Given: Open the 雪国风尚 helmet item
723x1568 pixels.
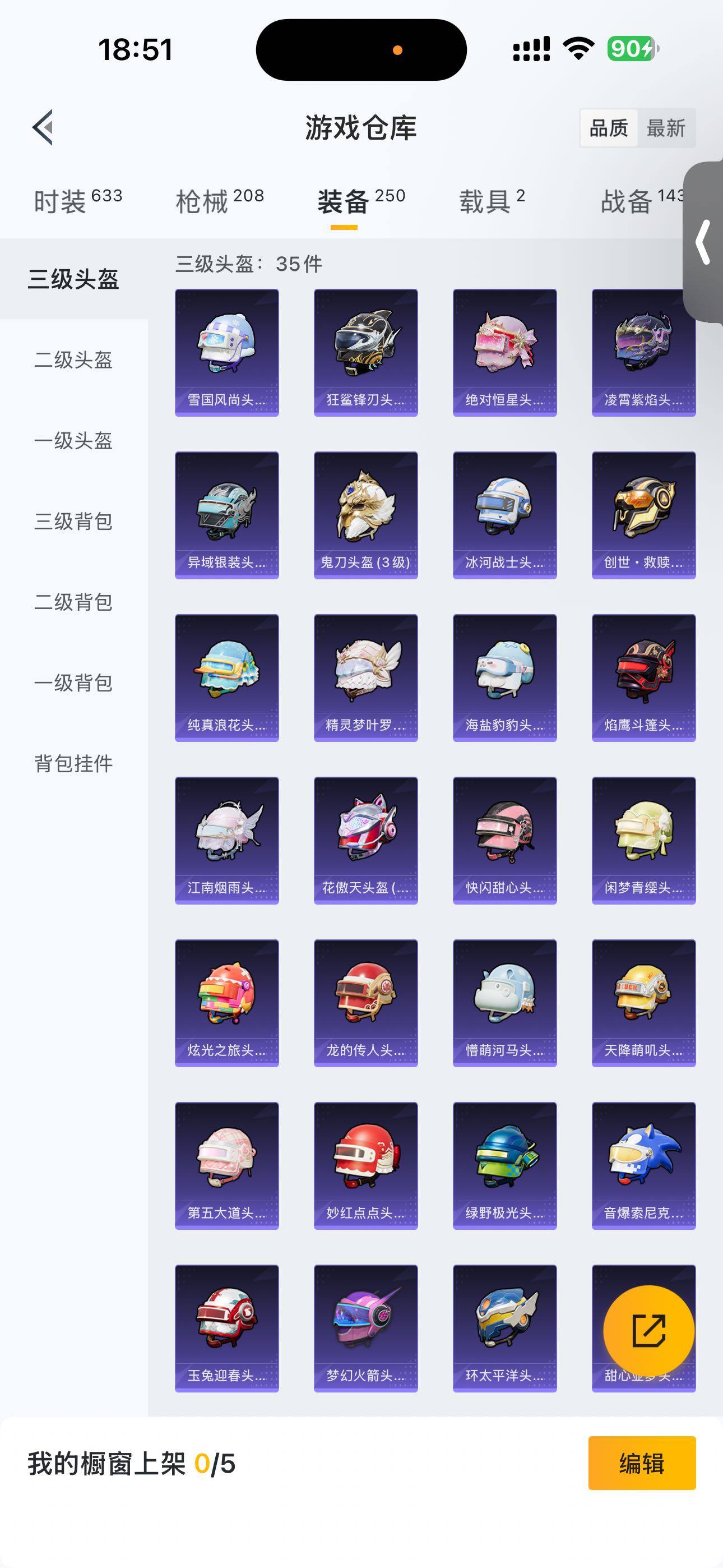Looking at the screenshot, I should (226, 352).
